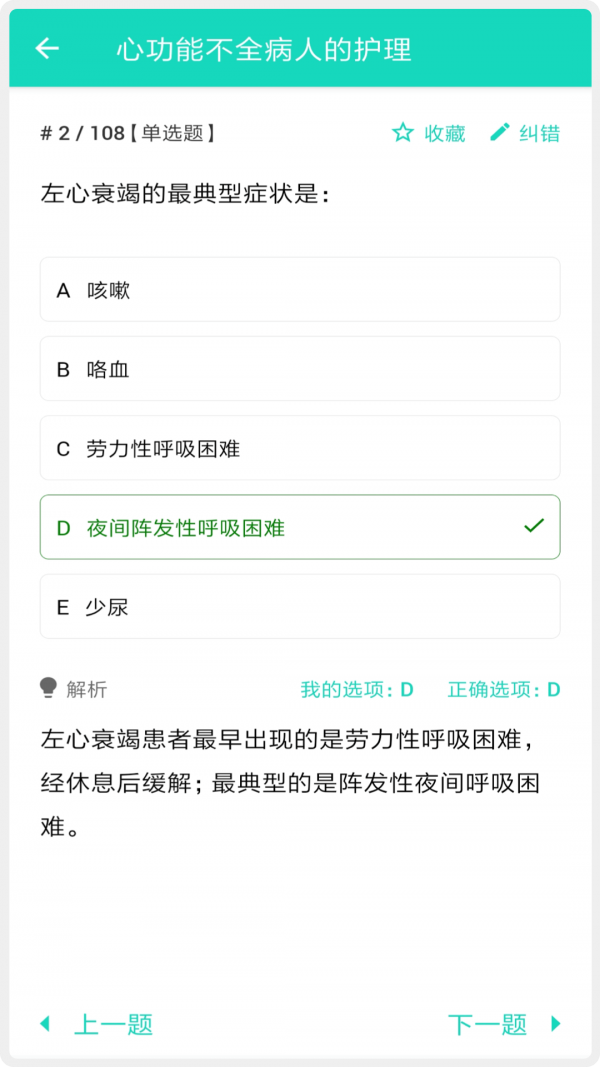This screenshot has height=1067, width=600.
Task: Open 纠错 to report an error
Action: (525, 133)
